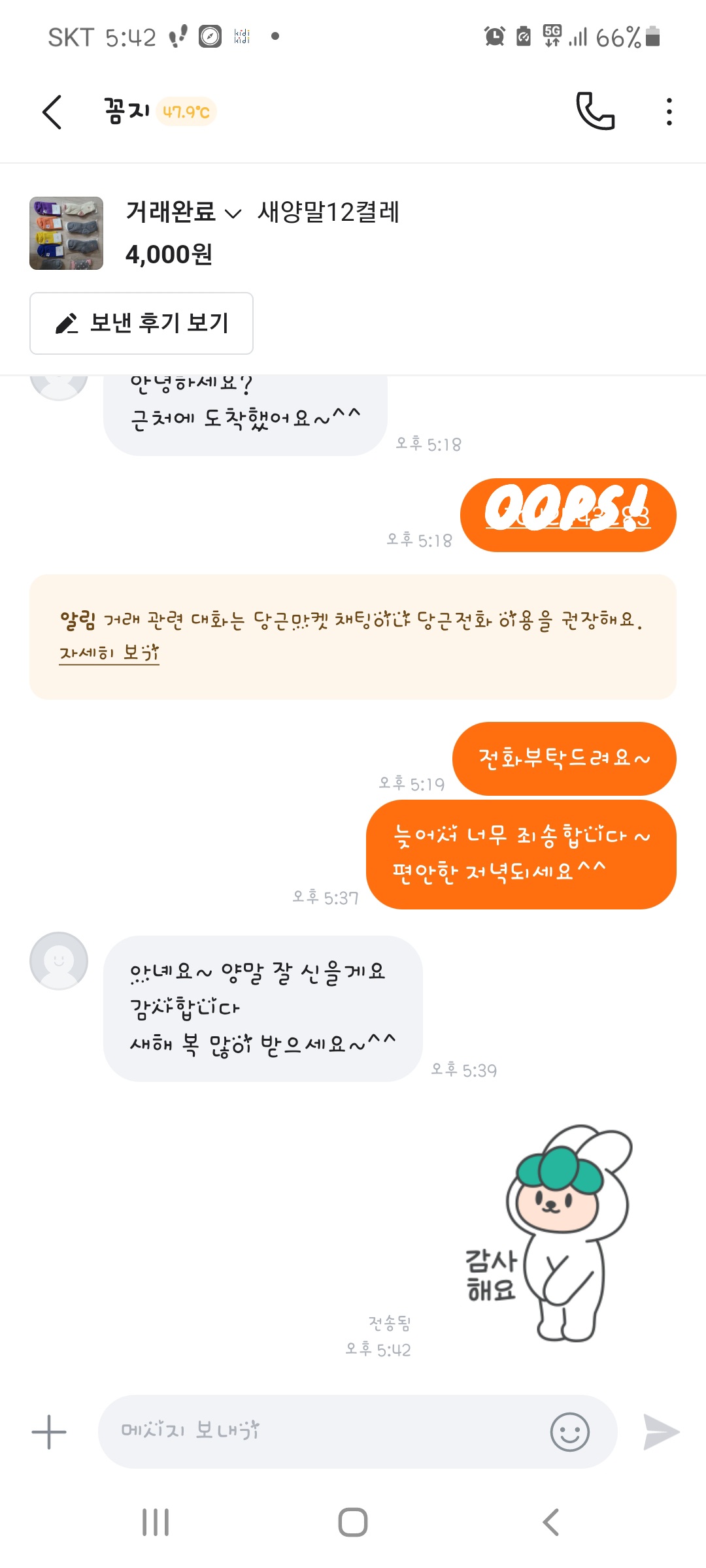Tap 보낸 후기 보기 button
The height and width of the screenshot is (1568, 706).
(x=141, y=323)
